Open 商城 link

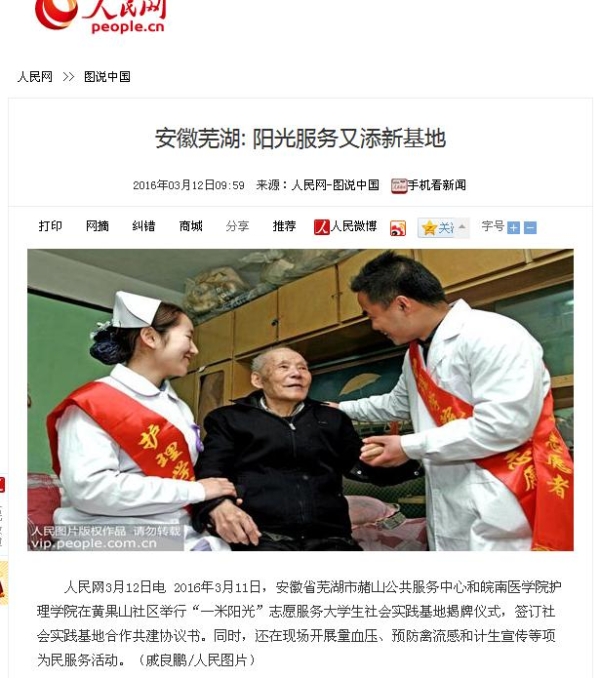click(x=190, y=227)
